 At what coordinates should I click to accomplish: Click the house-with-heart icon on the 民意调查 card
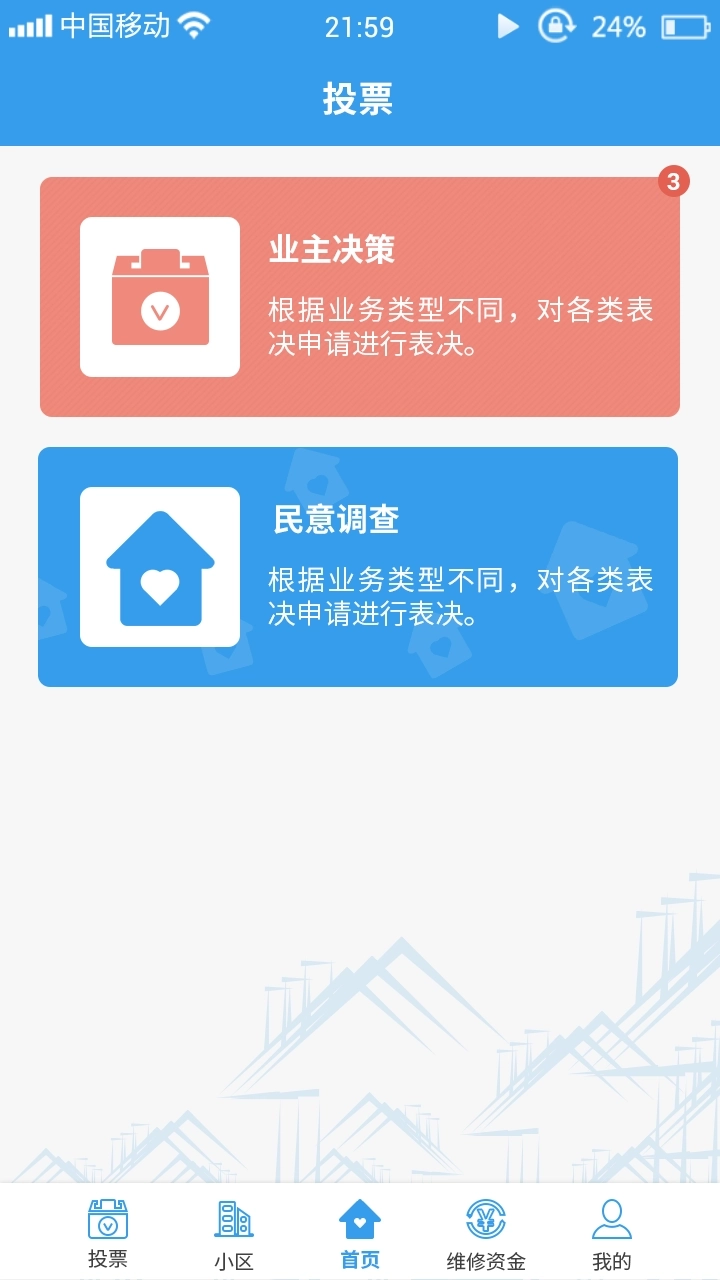(159, 565)
